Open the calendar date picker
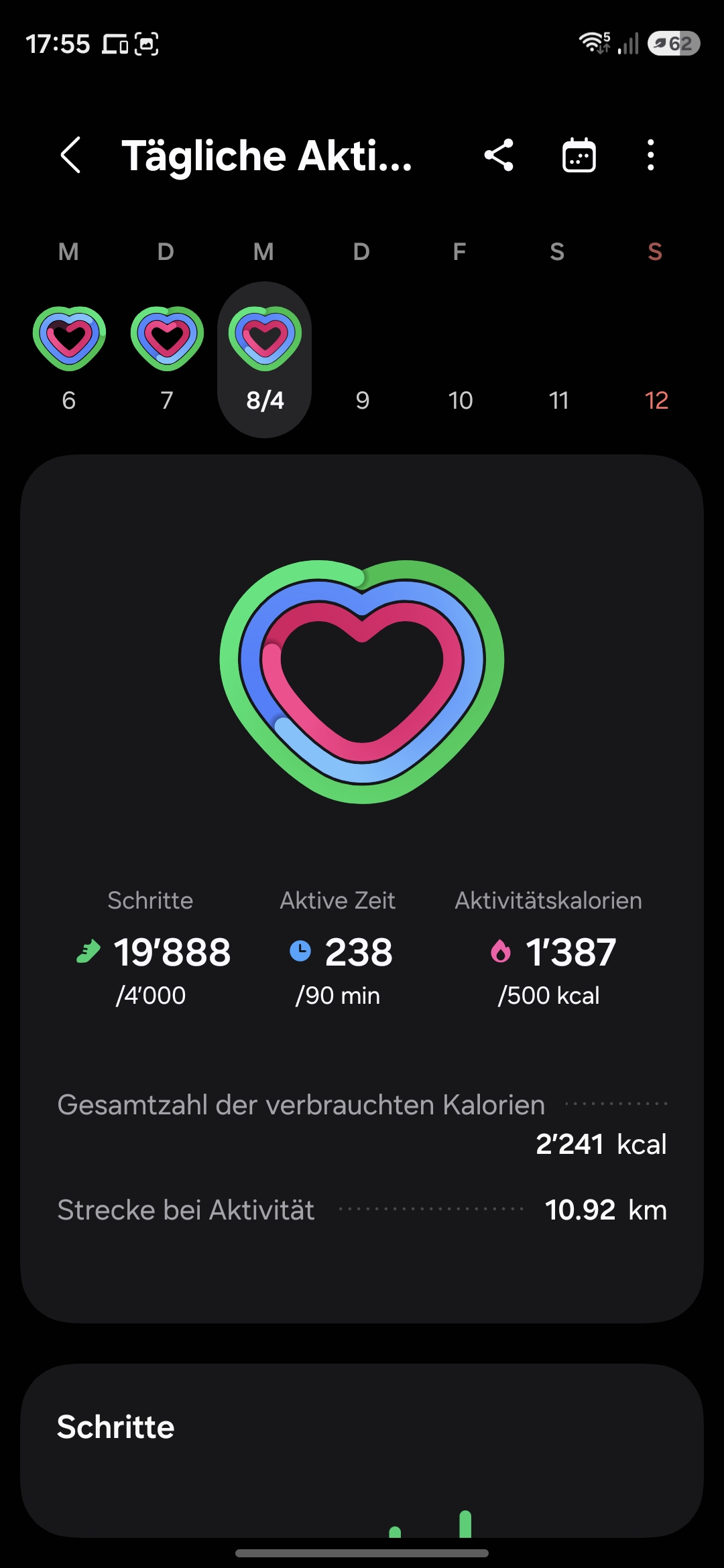Image resolution: width=724 pixels, height=1568 pixels. 579,155
